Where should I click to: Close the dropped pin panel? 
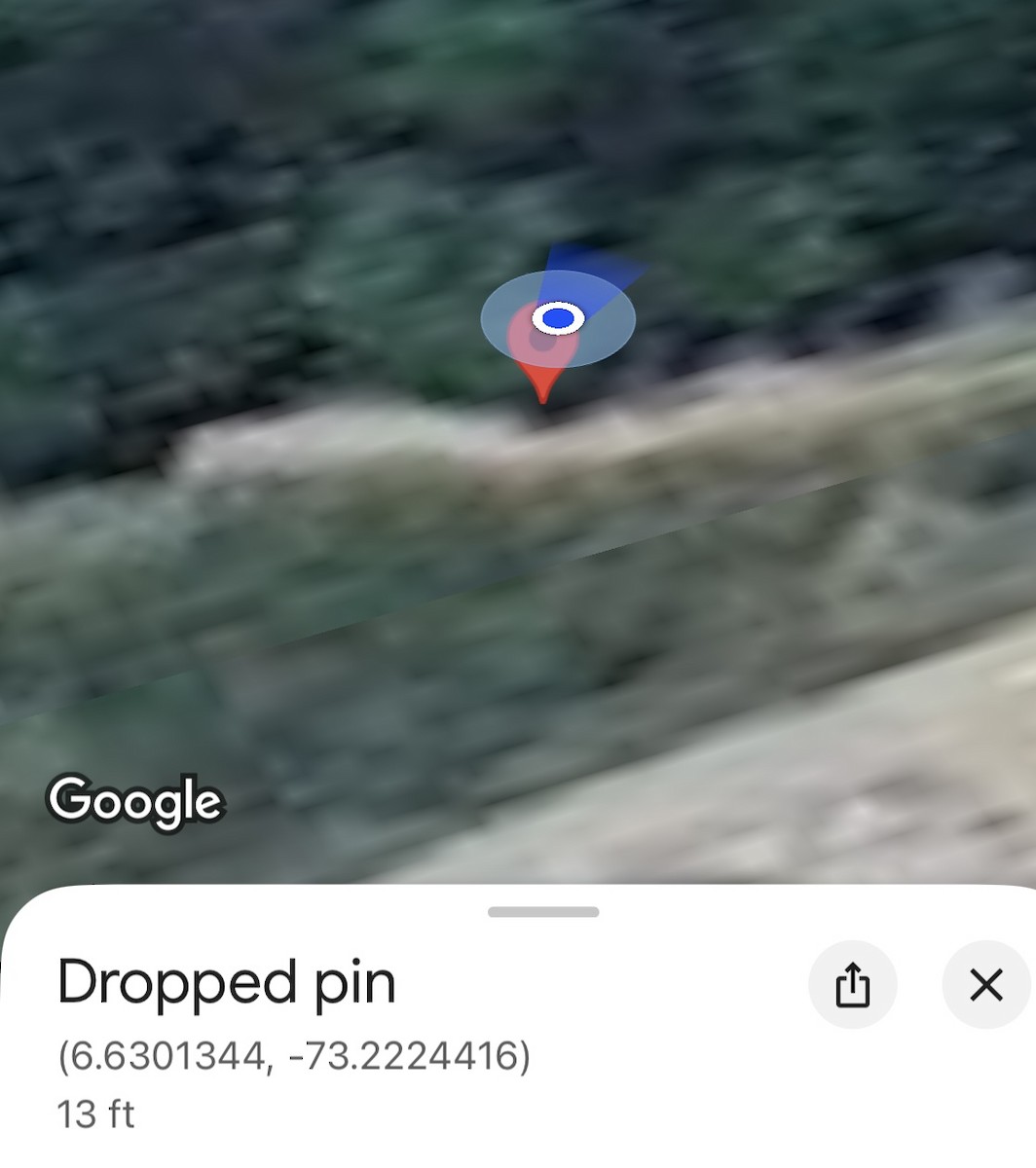pyautogui.click(x=985, y=984)
